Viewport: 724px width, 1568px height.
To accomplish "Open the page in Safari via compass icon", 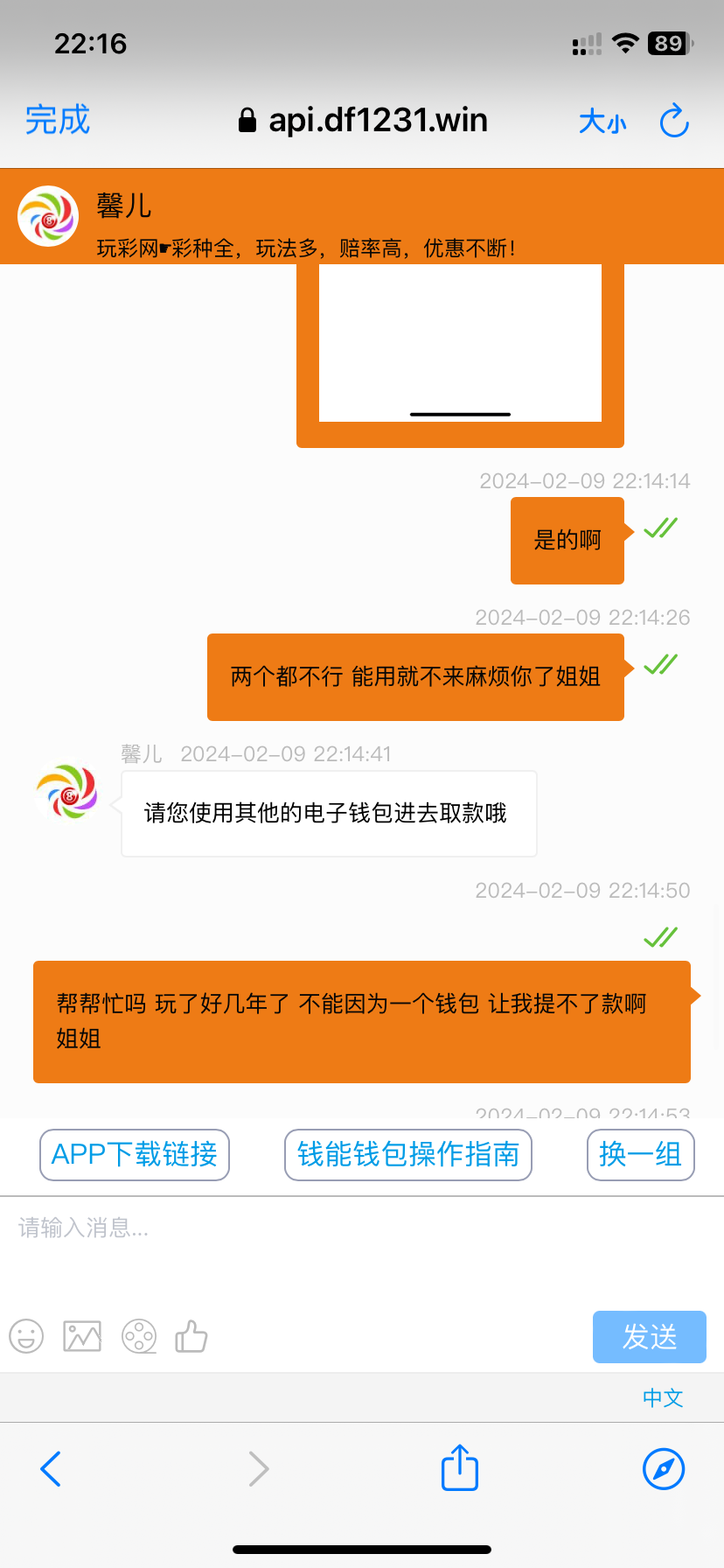I will pos(664,1469).
